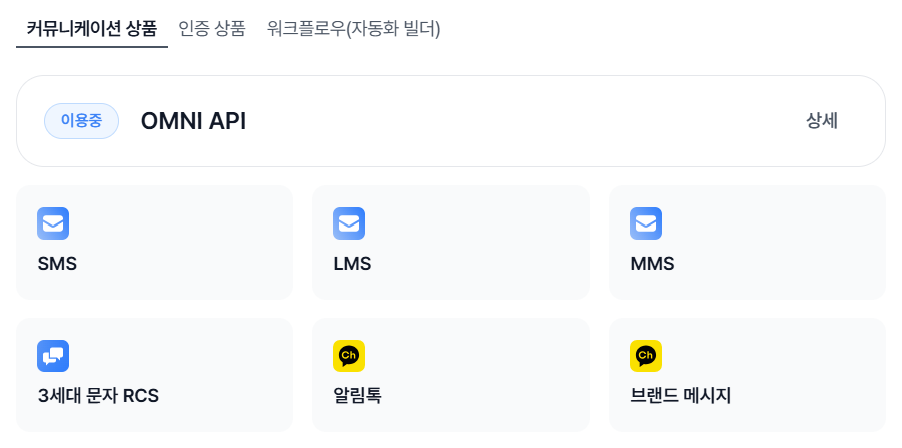The image size is (902, 448).
Task: Switch to the 인증 상품 tab
Action: click(x=212, y=28)
